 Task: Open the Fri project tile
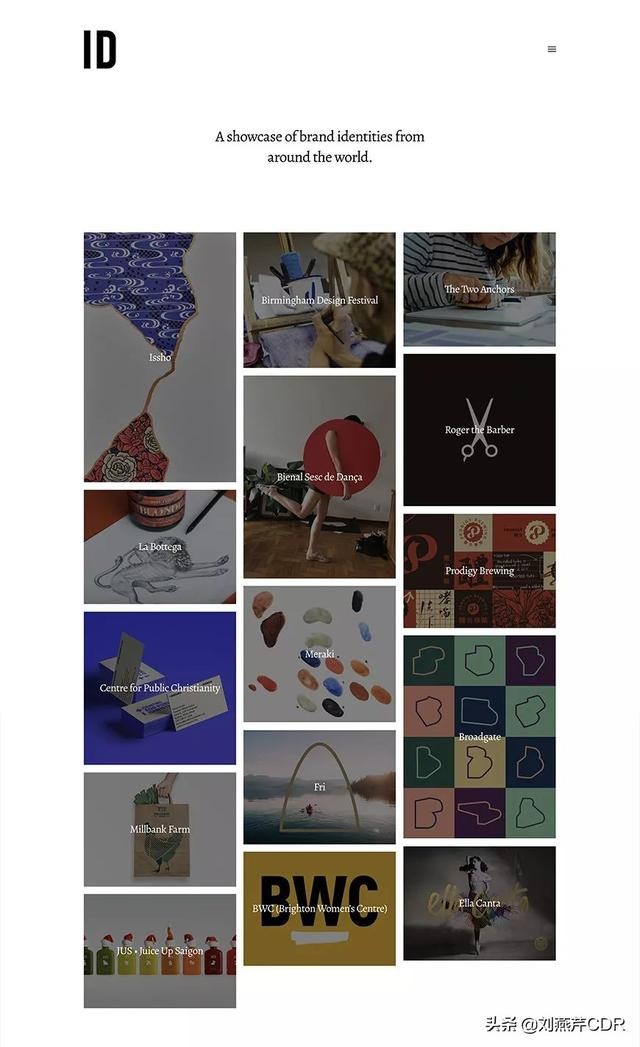pos(320,787)
